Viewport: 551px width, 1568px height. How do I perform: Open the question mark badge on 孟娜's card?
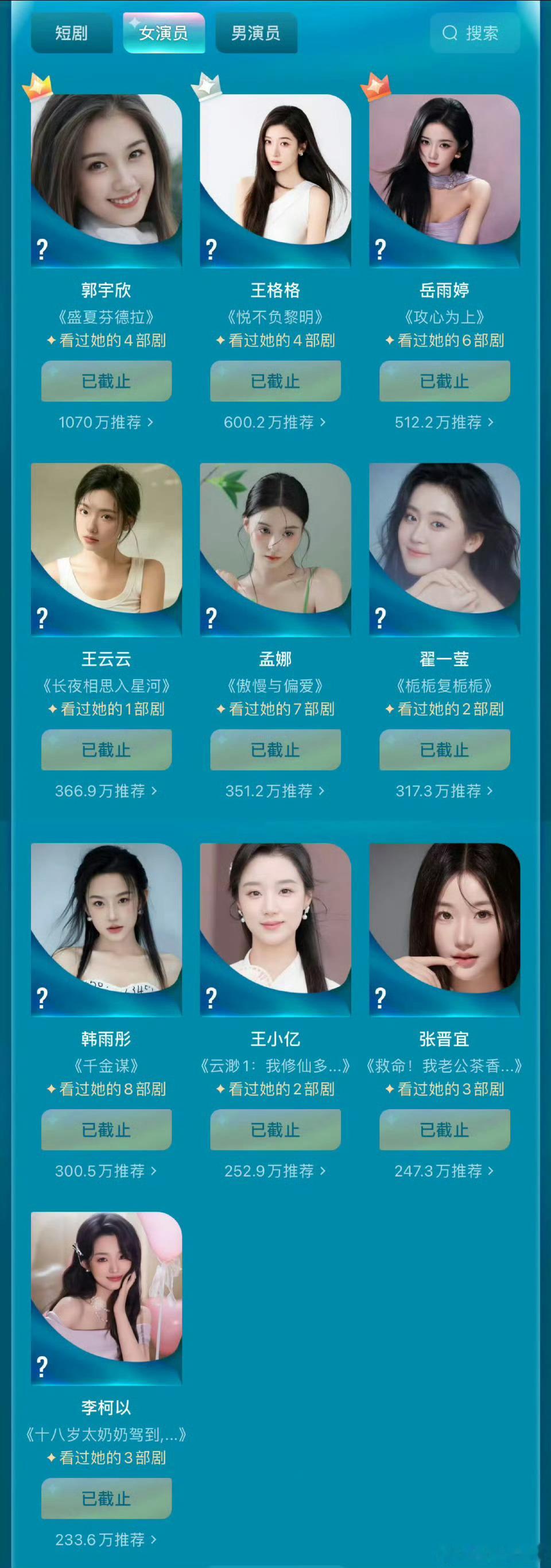(211, 617)
